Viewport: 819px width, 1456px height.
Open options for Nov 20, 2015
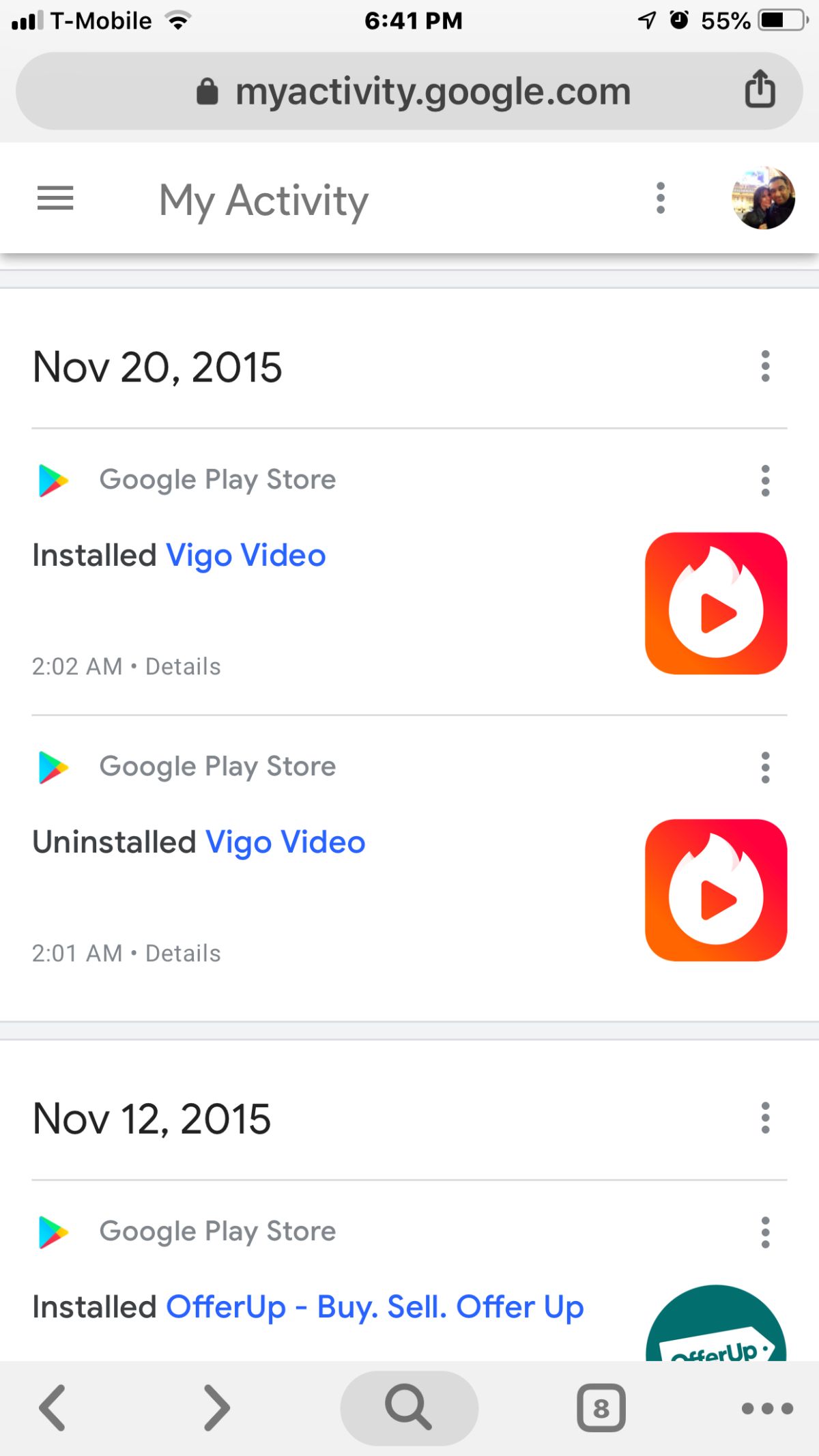click(x=765, y=367)
